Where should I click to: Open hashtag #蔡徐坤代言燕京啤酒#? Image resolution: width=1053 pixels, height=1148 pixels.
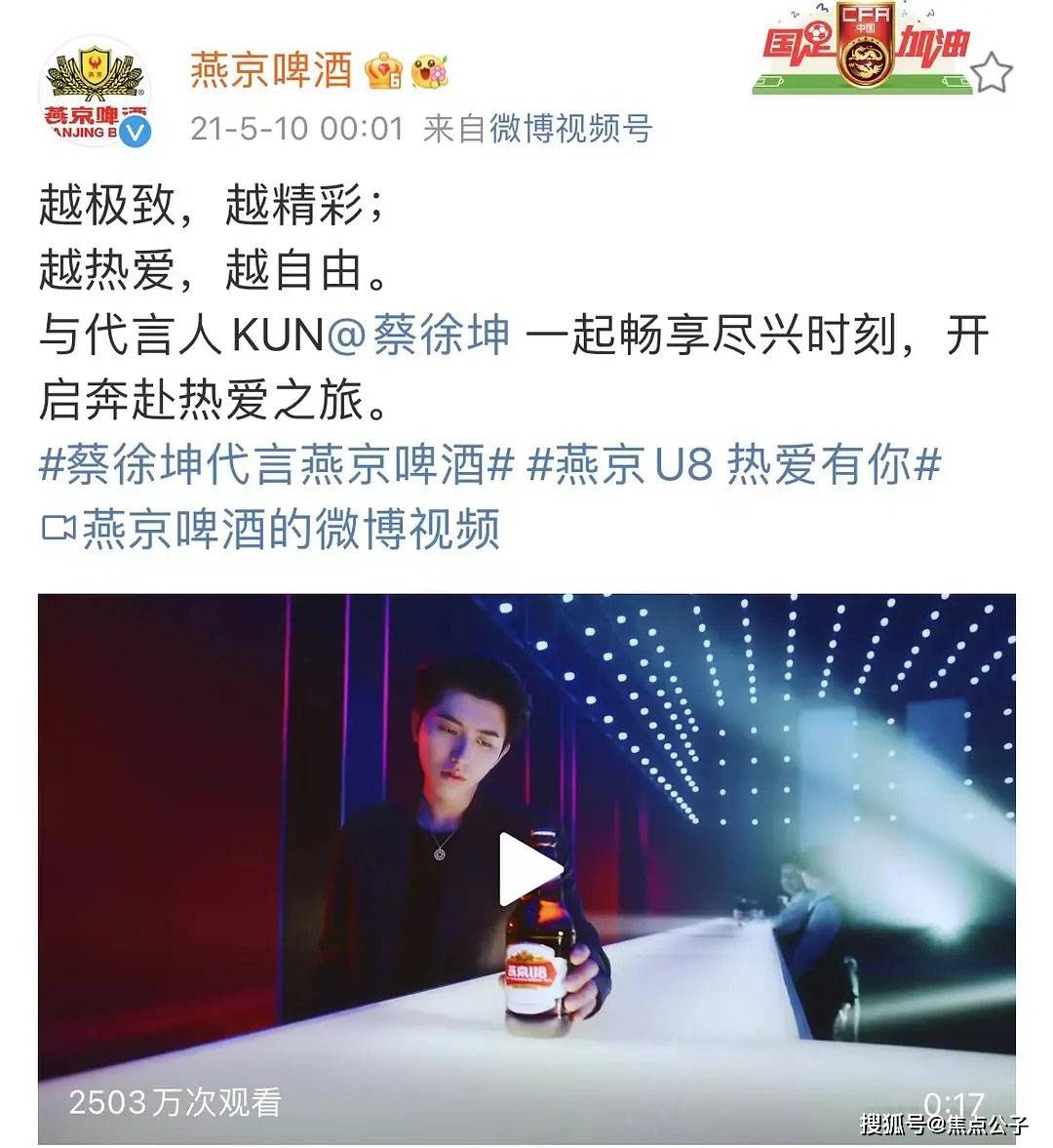tap(276, 464)
